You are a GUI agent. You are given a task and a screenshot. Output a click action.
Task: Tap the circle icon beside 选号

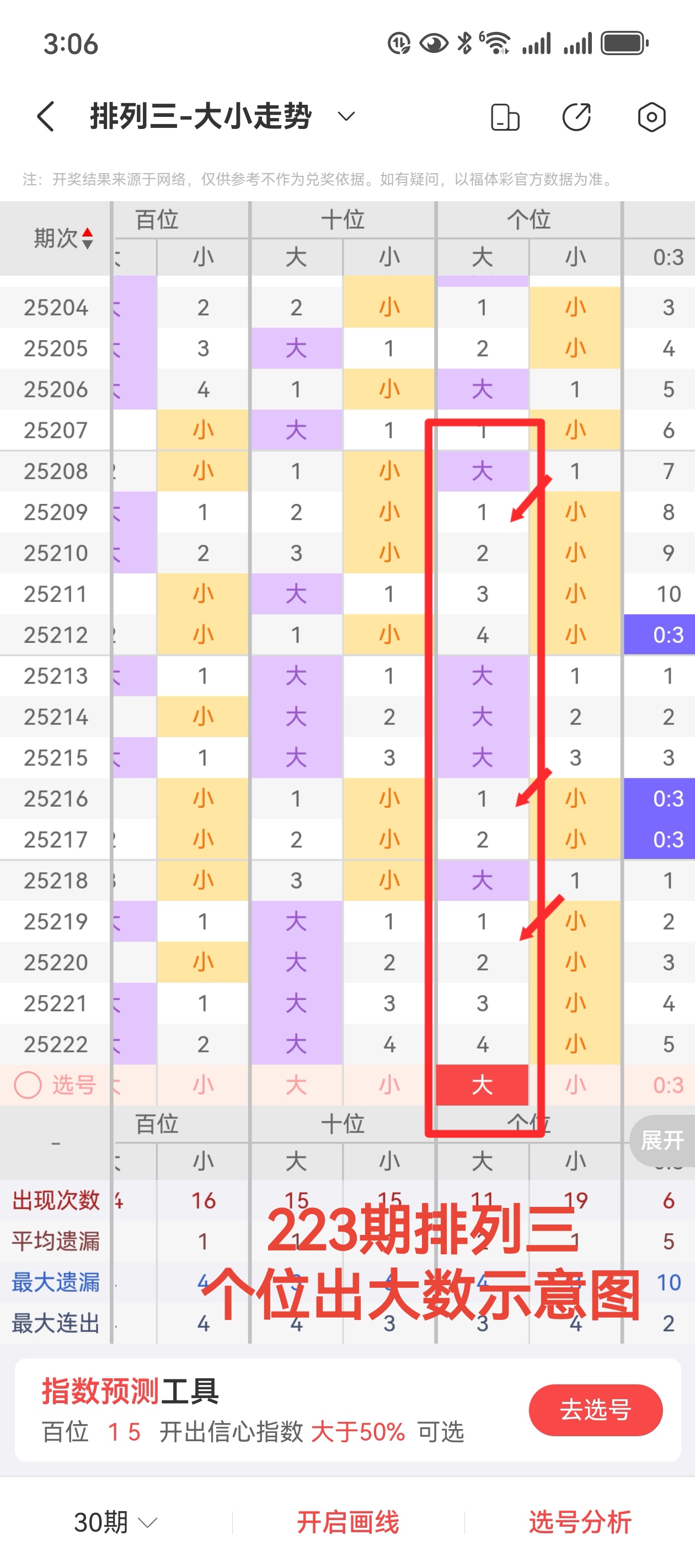point(27,1084)
